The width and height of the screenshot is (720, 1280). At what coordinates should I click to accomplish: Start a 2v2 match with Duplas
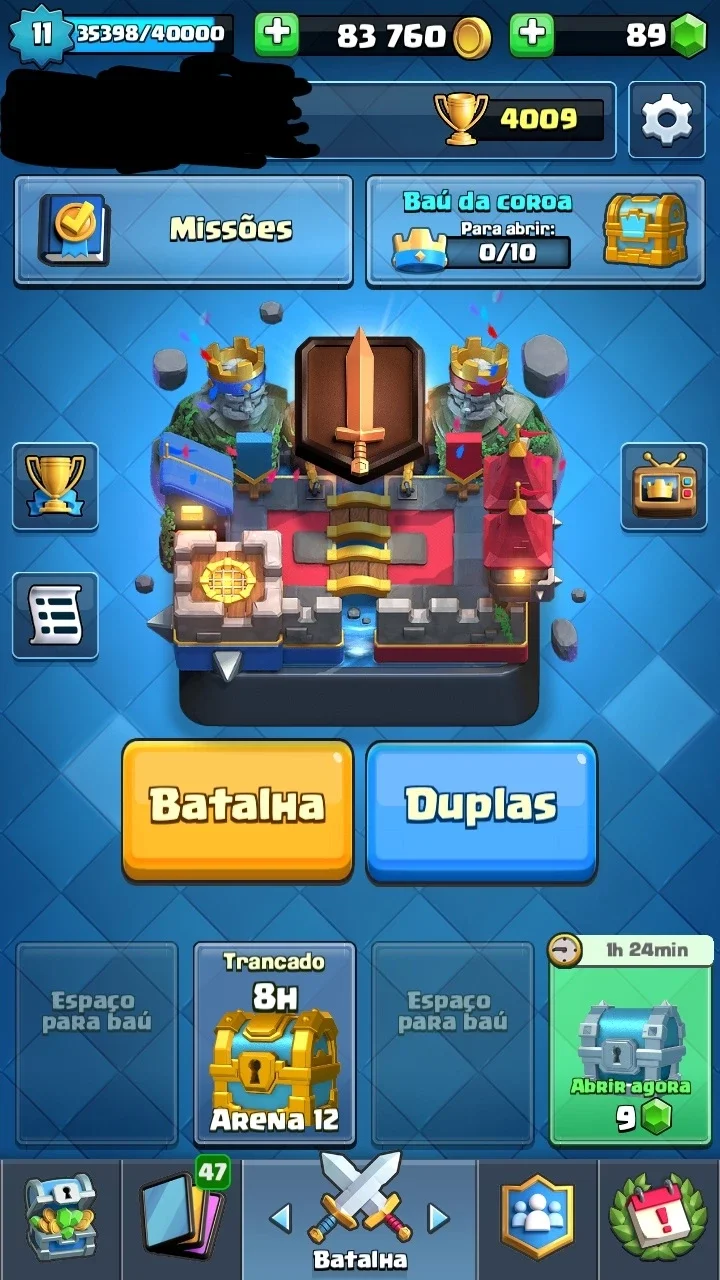click(x=481, y=810)
